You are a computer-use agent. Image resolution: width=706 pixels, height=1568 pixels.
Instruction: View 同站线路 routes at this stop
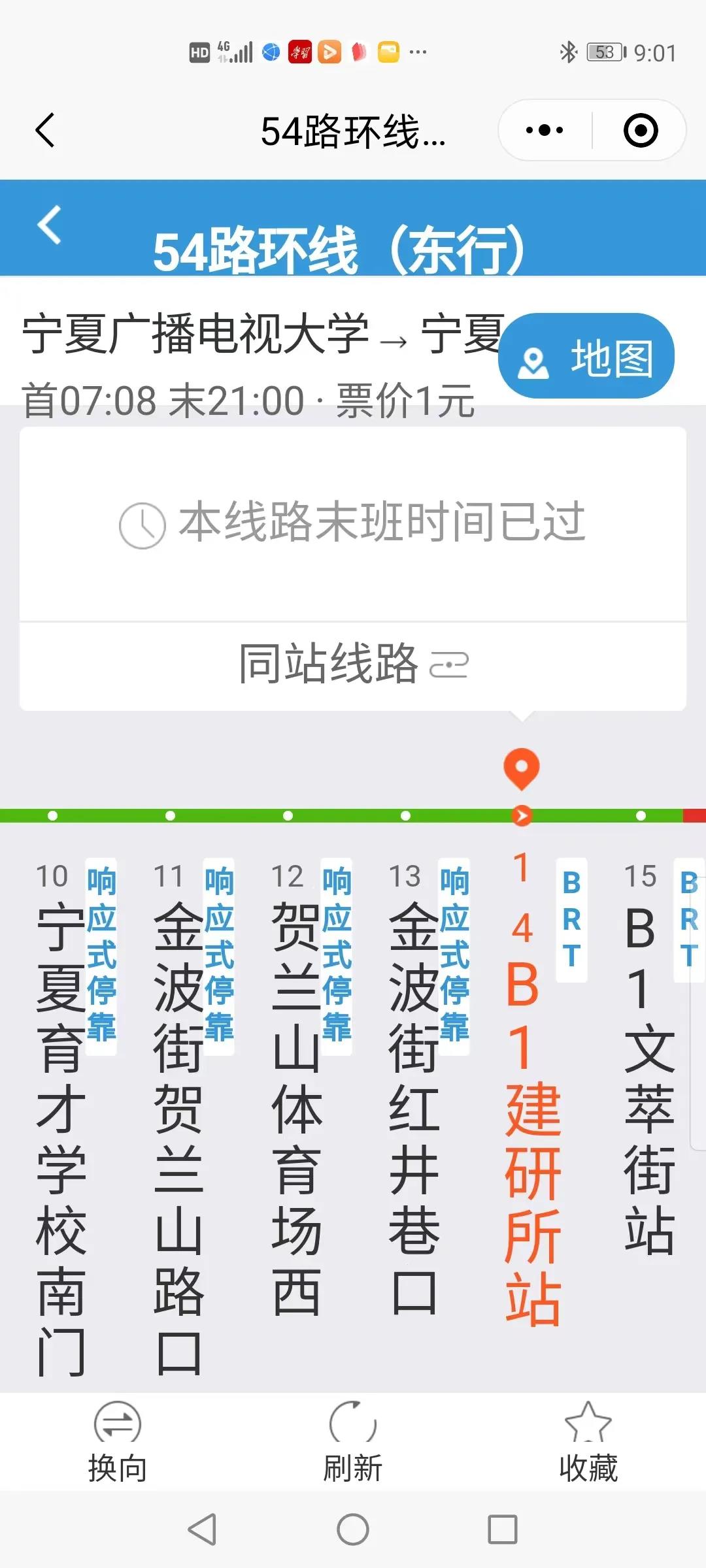353,664
